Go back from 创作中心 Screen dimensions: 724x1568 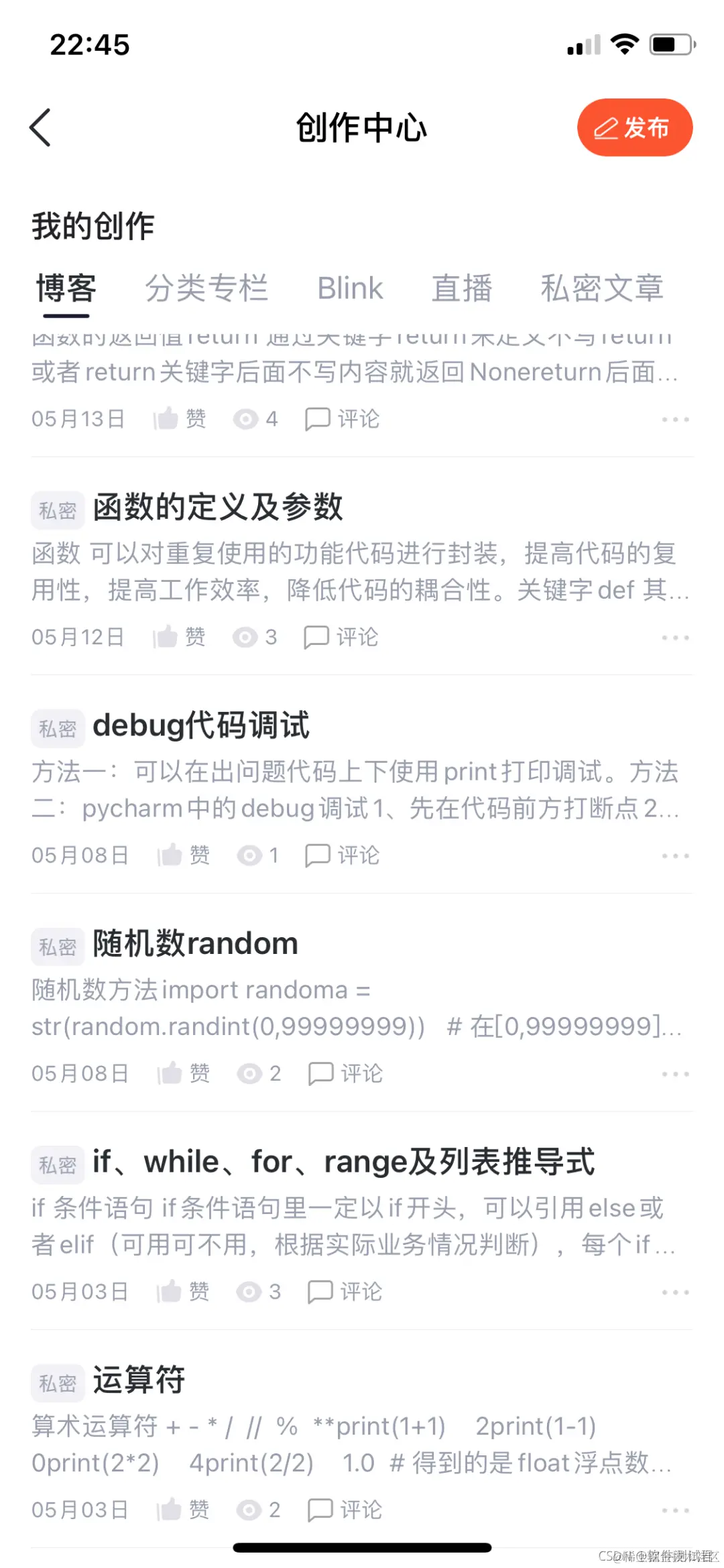click(x=41, y=127)
